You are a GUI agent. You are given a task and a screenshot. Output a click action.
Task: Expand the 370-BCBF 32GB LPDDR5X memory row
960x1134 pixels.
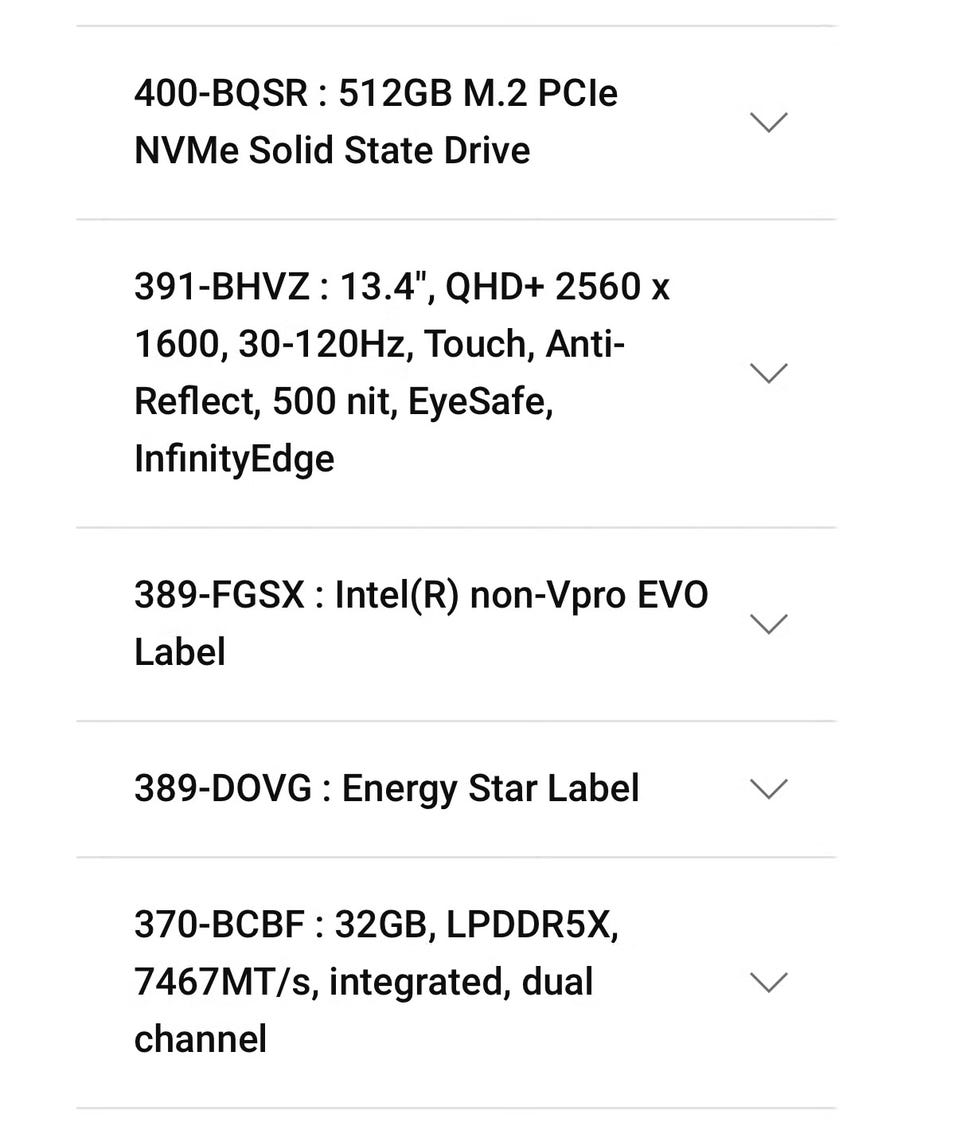point(768,982)
